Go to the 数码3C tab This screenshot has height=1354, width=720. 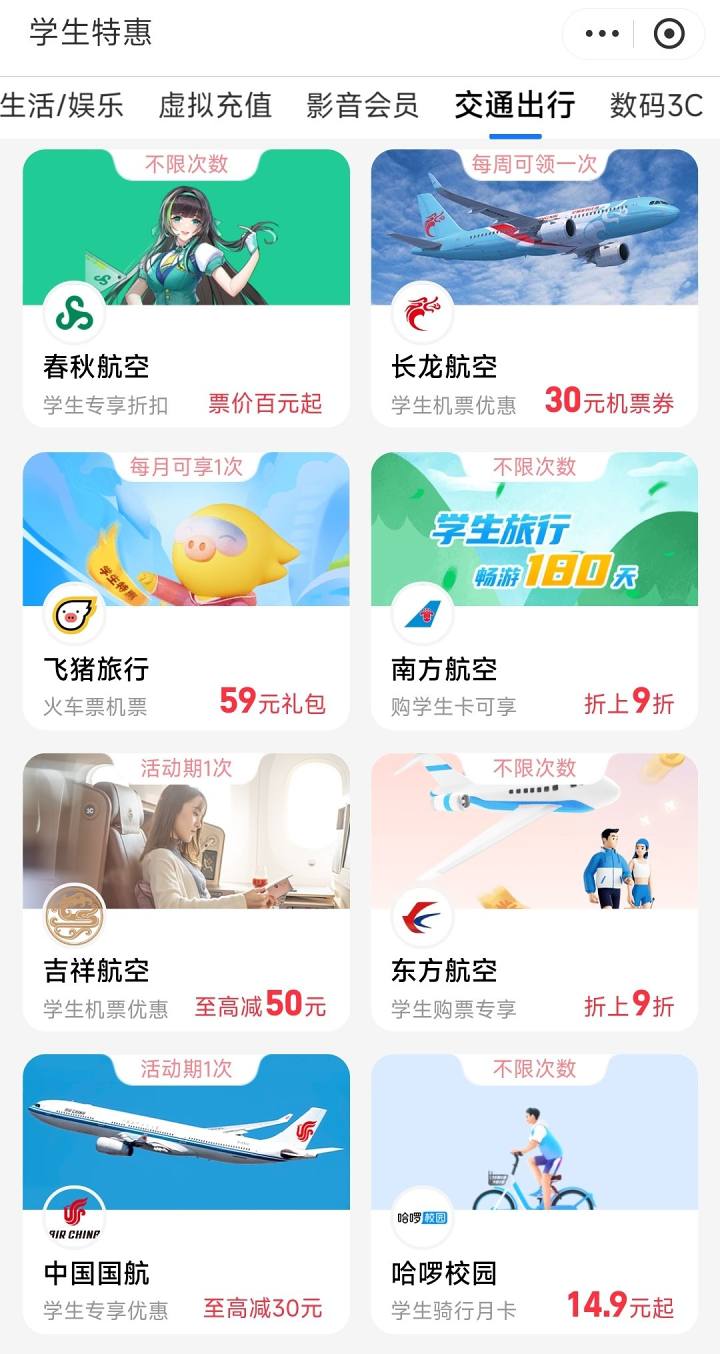click(656, 105)
